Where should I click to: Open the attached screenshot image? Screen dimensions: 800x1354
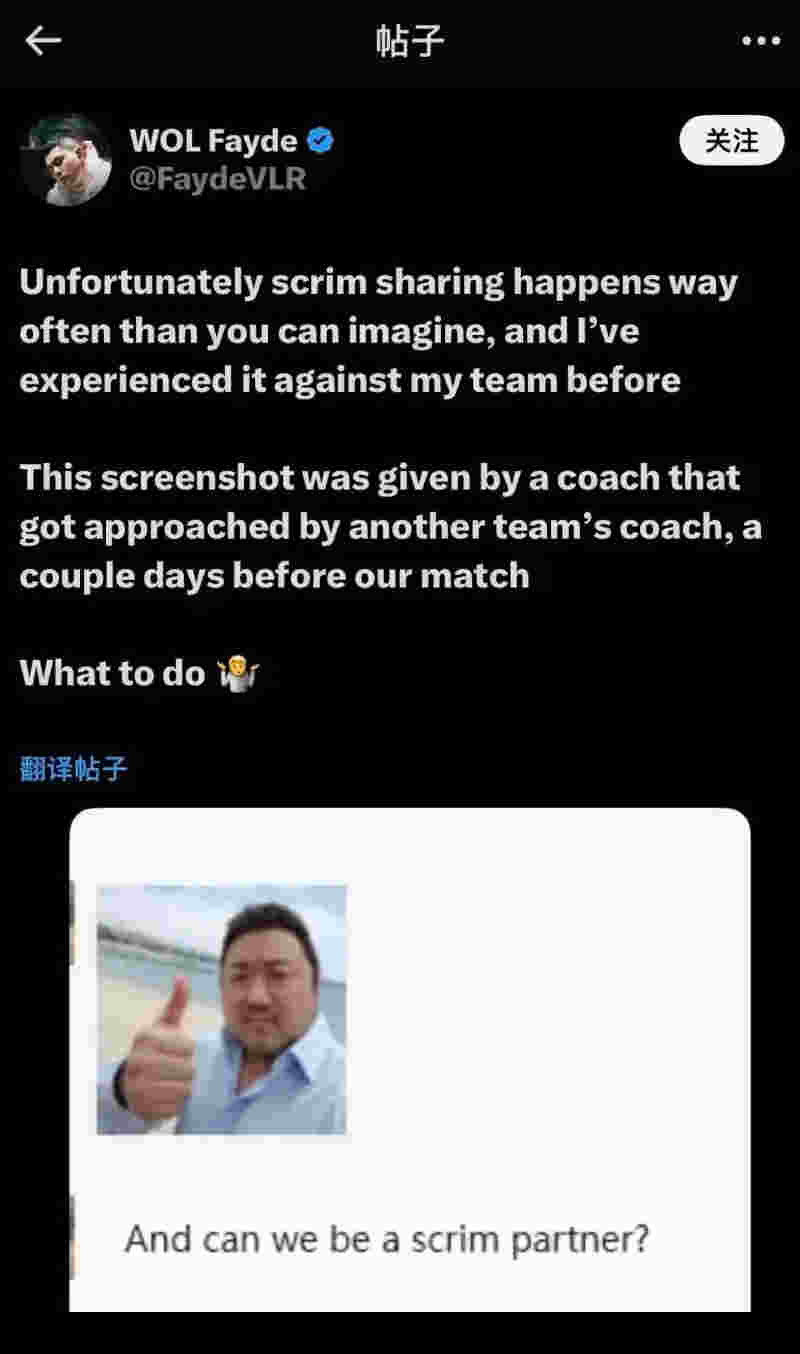click(410, 1060)
